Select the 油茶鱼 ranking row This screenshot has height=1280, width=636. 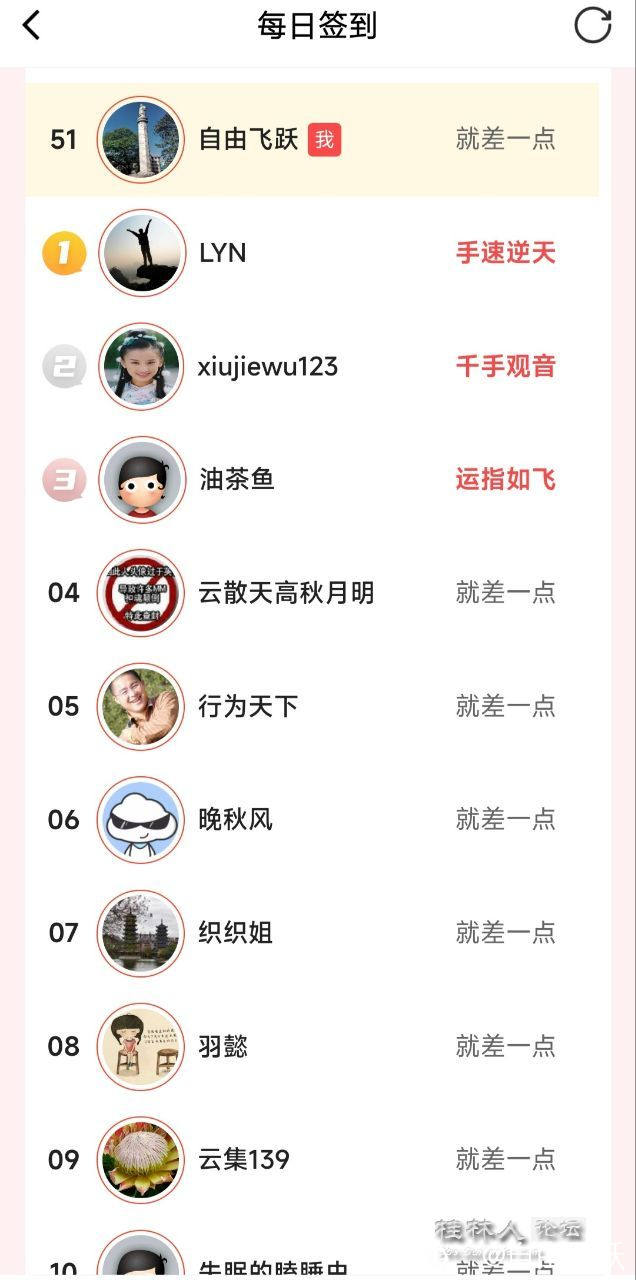[x=236, y=480]
